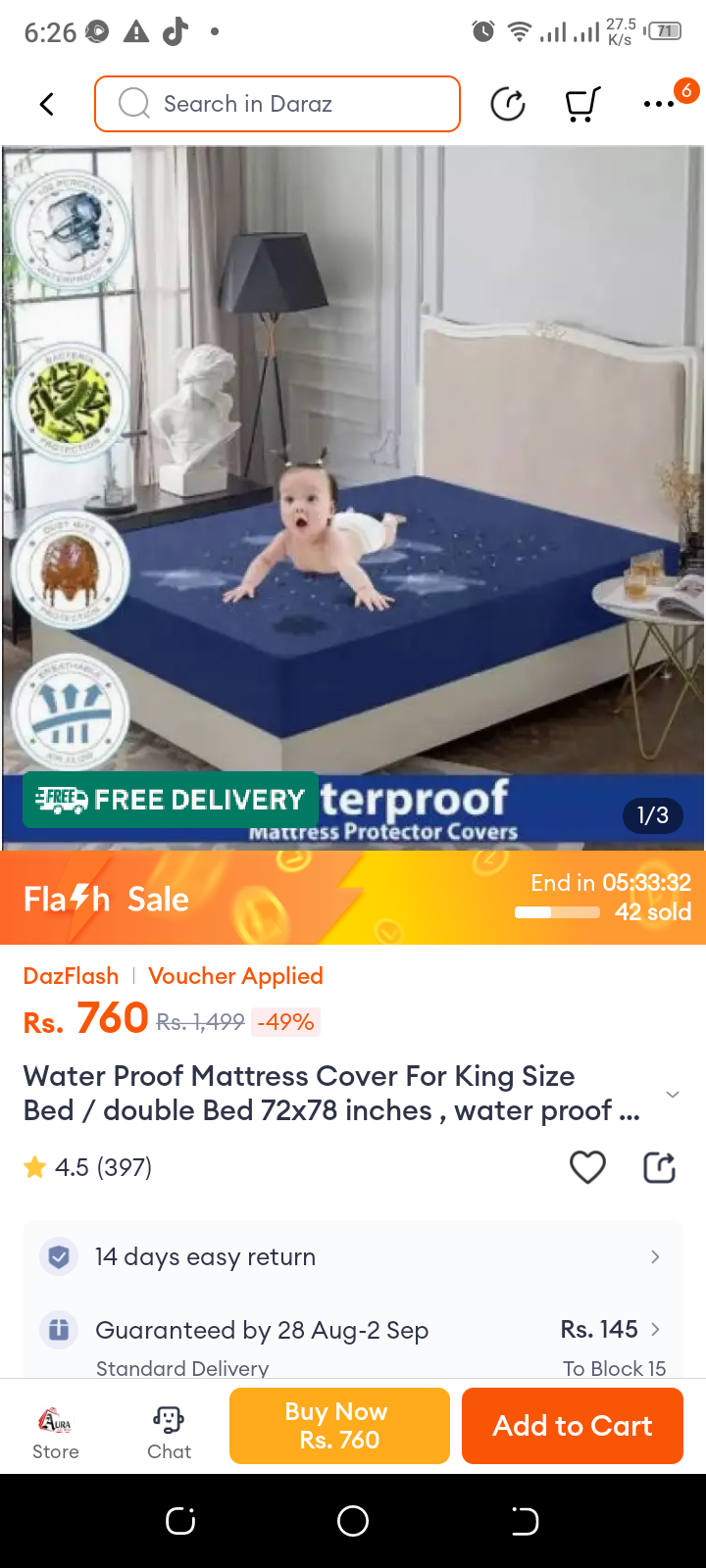The image size is (706, 1568).
Task: Go back using the top-left arrow
Action: click(46, 104)
